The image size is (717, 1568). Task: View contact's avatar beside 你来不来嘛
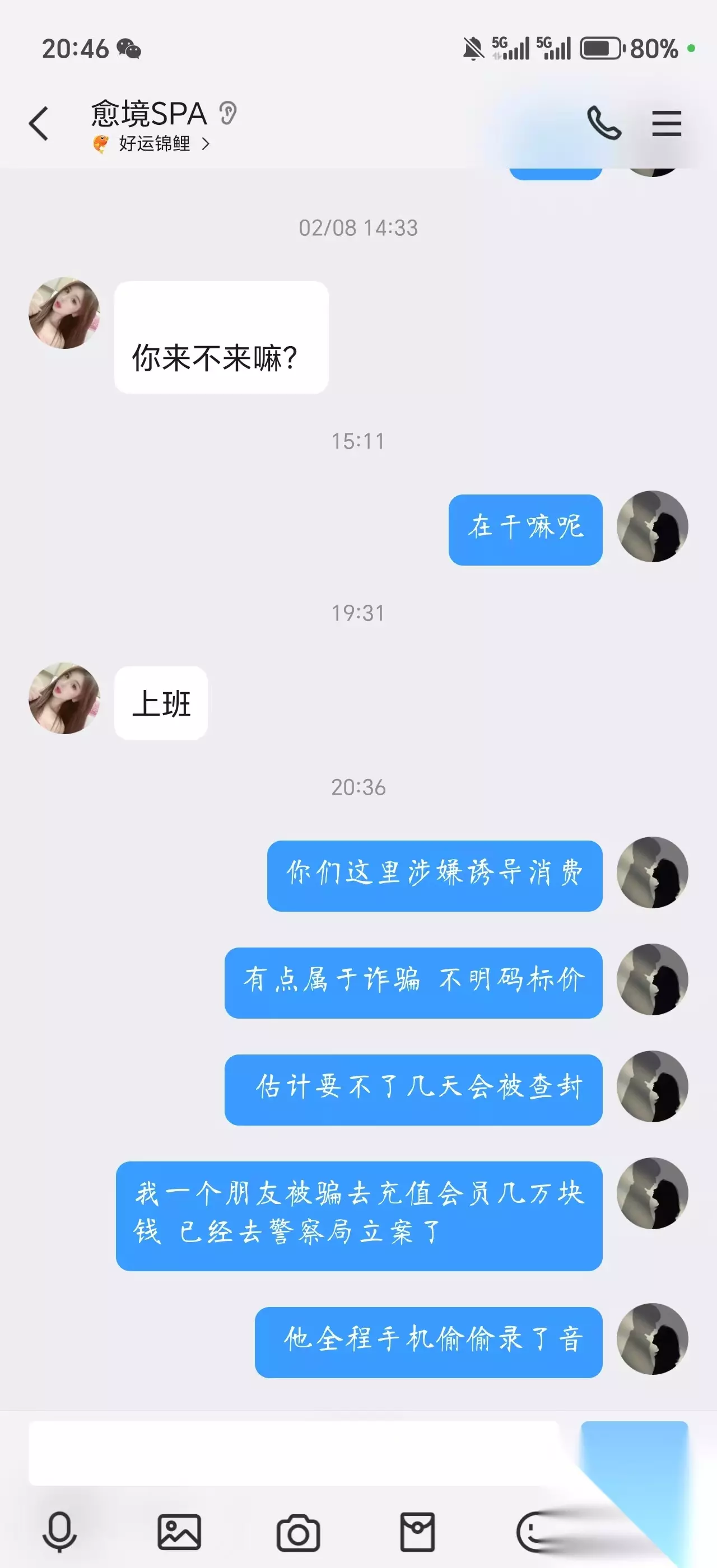coord(64,313)
